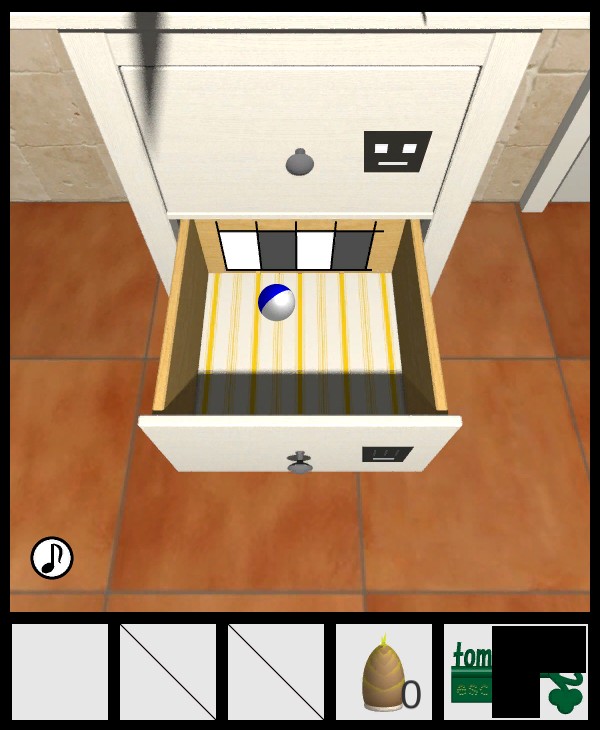
Task: Examine the face symbol on the upper drawer
Action: (396, 152)
